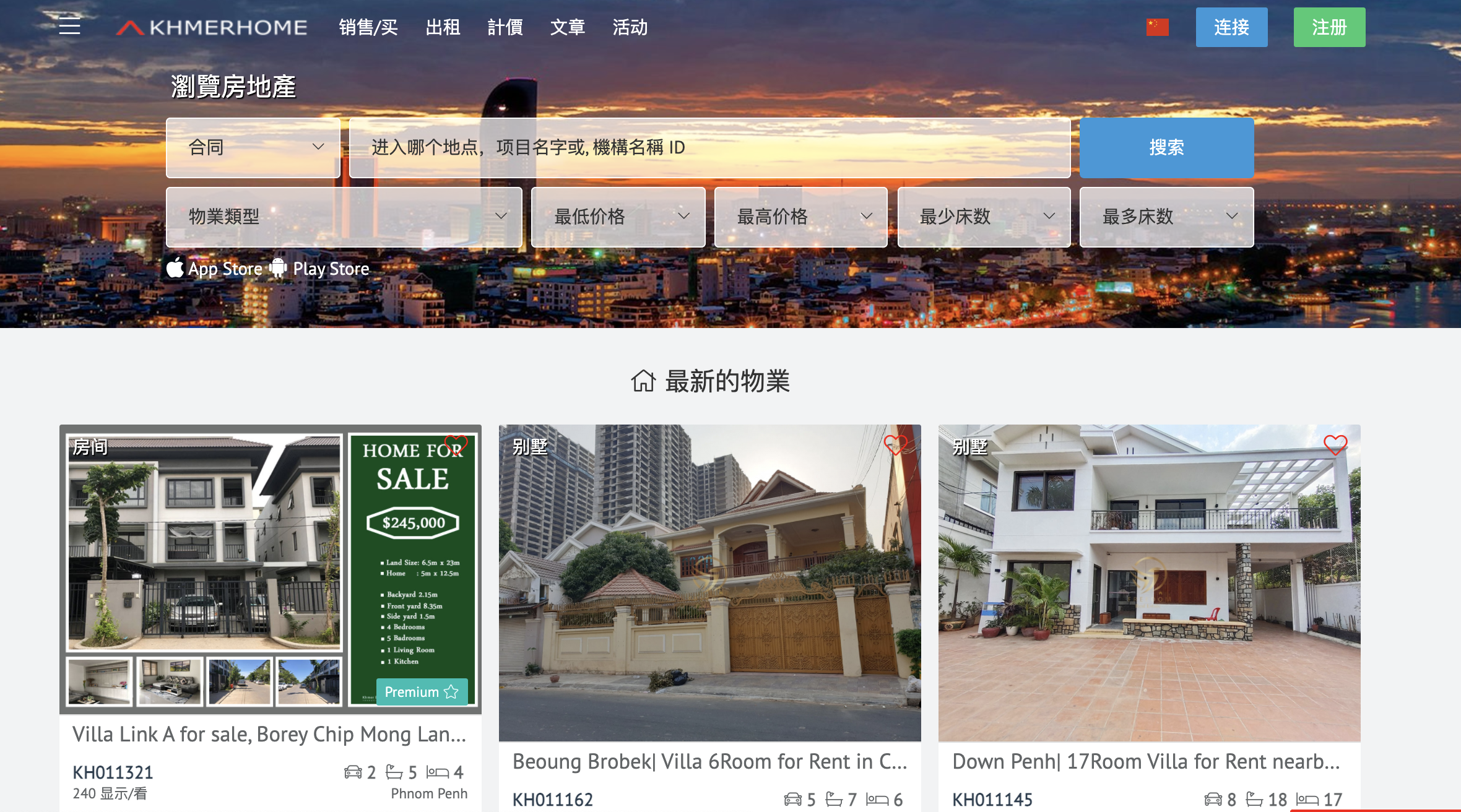
Task: Expand the 最多床数 maximum beds dropdown
Action: [x=1166, y=217]
